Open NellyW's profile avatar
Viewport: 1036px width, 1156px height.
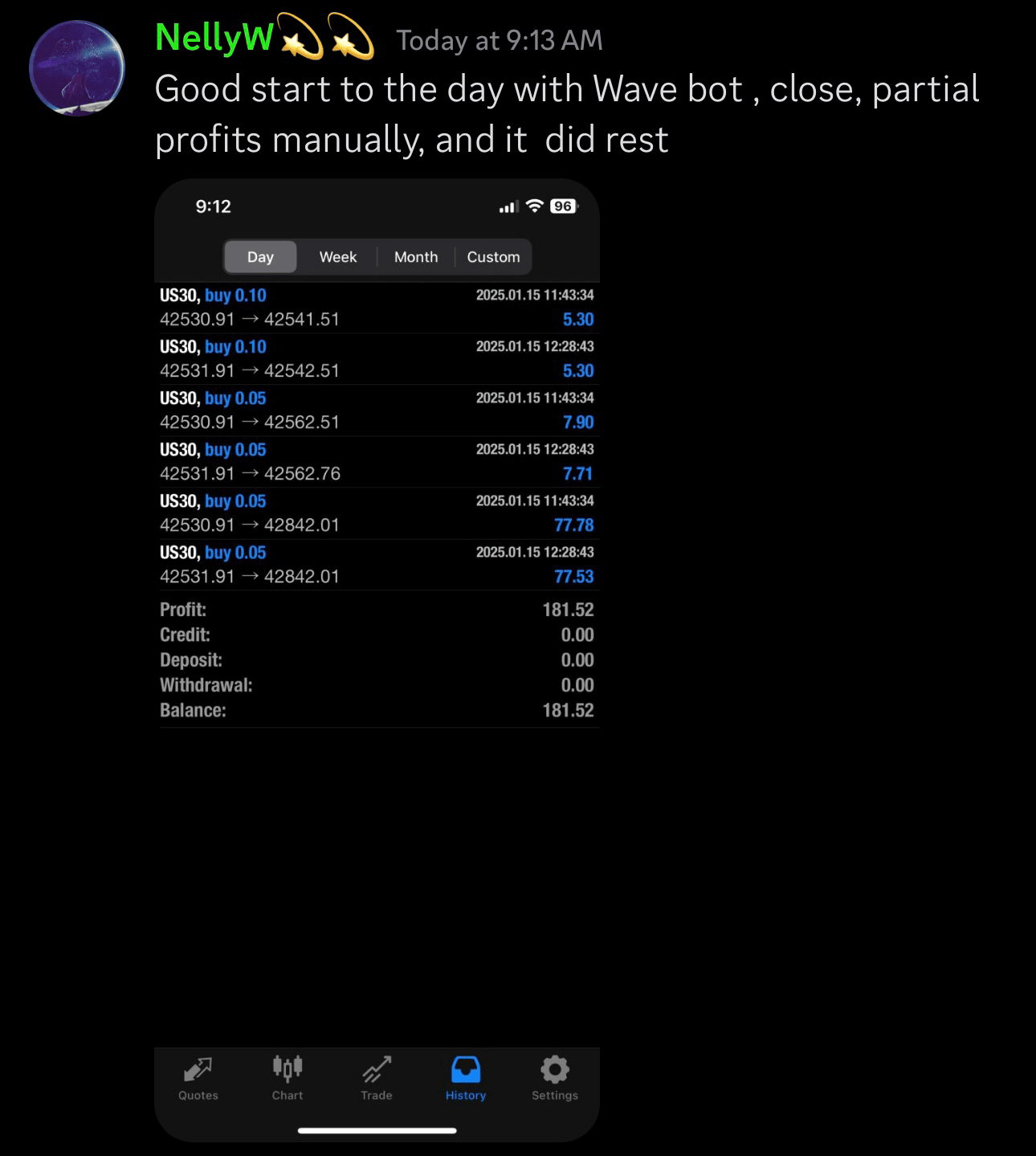tap(77, 68)
